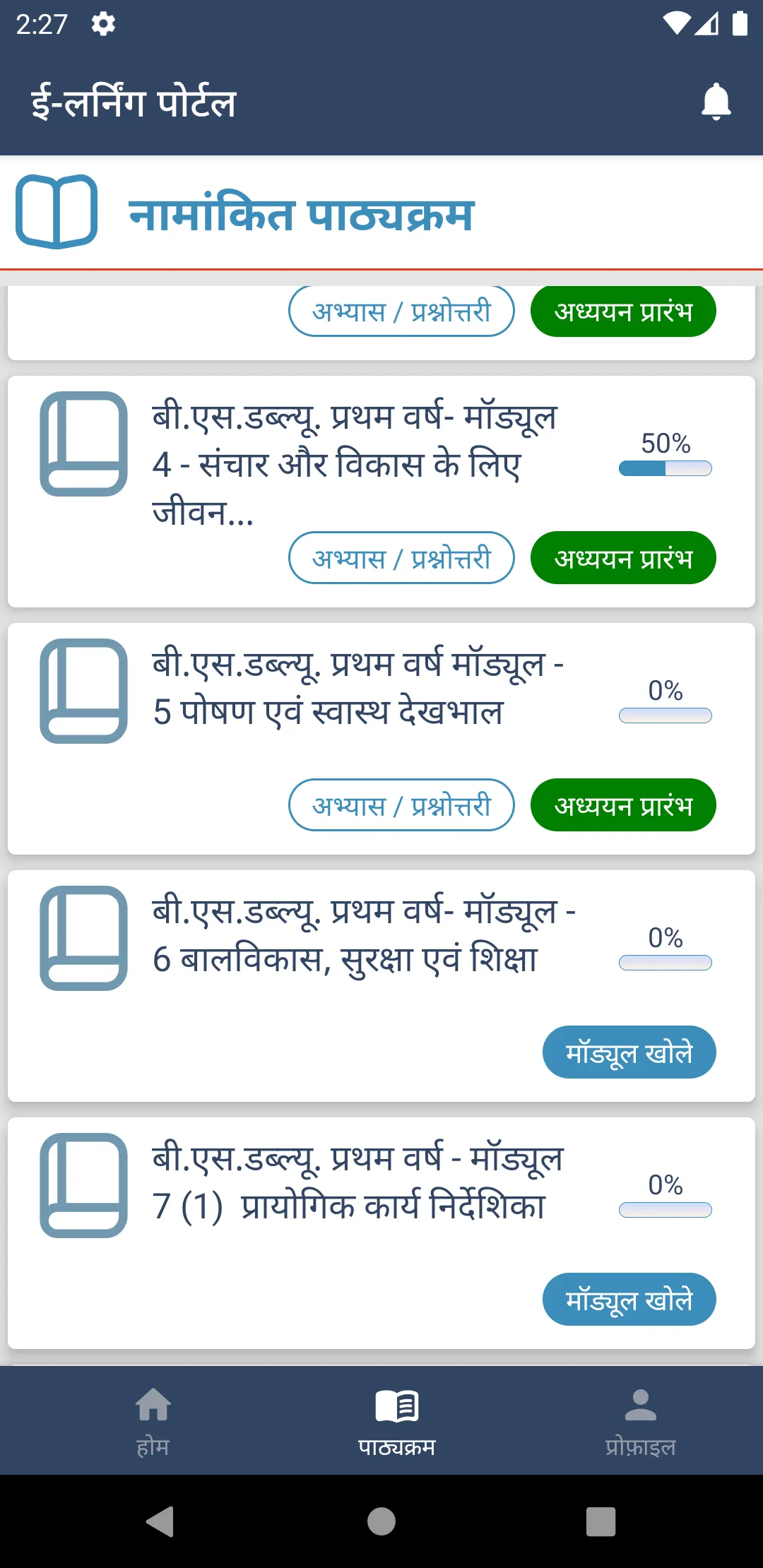Go to the Android home screen
Viewport: 763px width, 1568px height.
[381, 1521]
